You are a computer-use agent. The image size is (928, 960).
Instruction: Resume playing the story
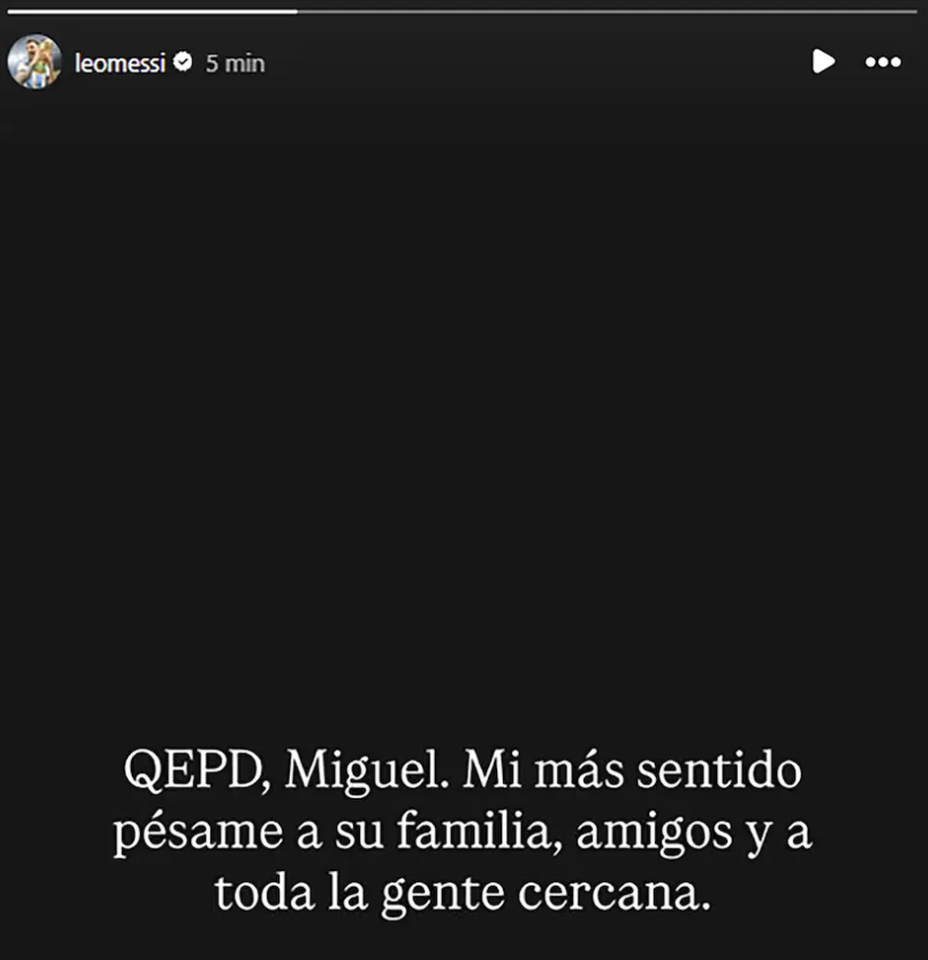tap(823, 62)
